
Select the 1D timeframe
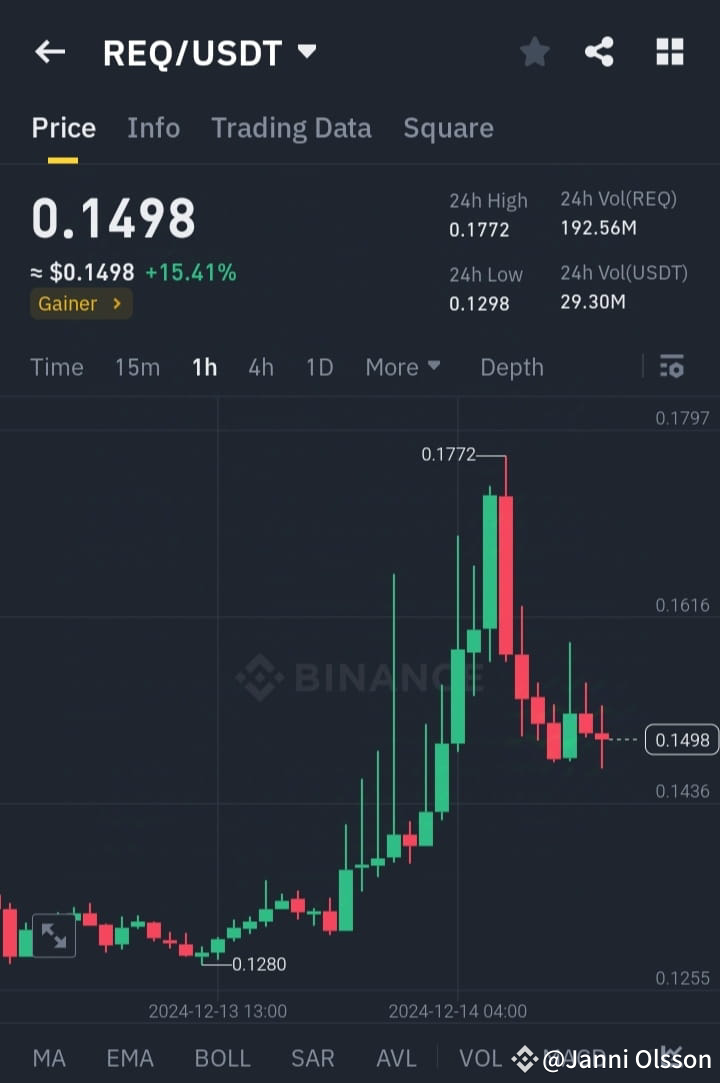coord(319,367)
